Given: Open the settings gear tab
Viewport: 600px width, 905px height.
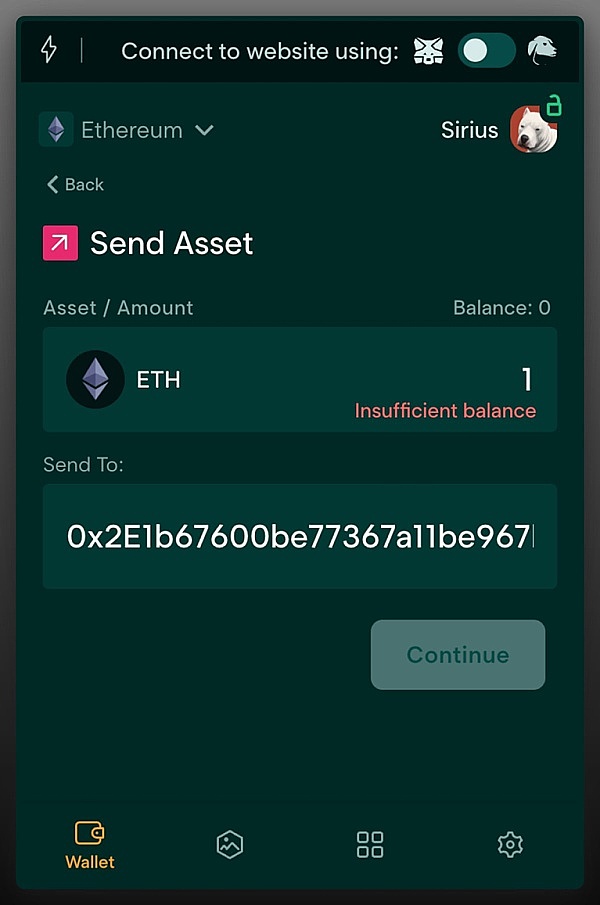Looking at the screenshot, I should (510, 845).
